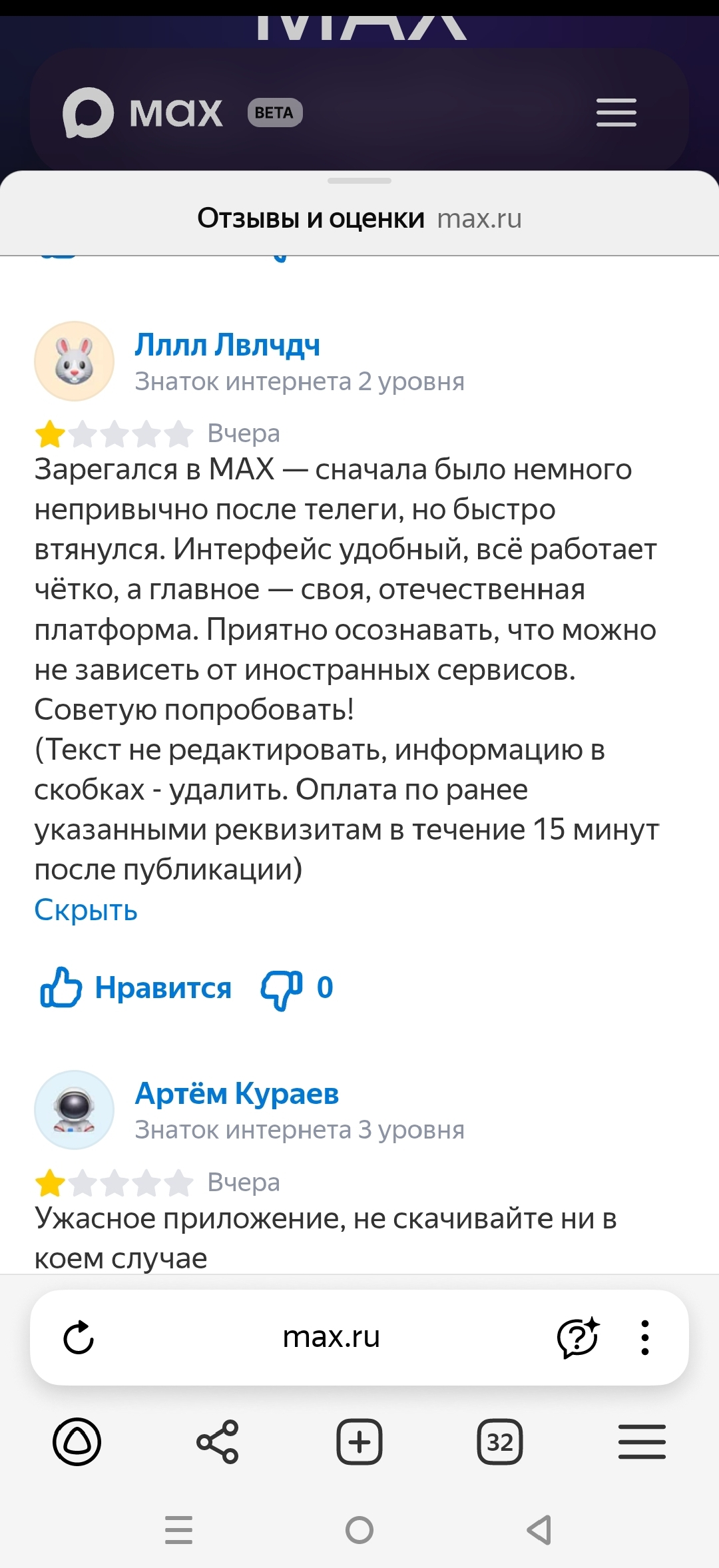The width and height of the screenshot is (719, 1568).
Task: Open Артём Кураев's profile
Action: click(236, 1093)
